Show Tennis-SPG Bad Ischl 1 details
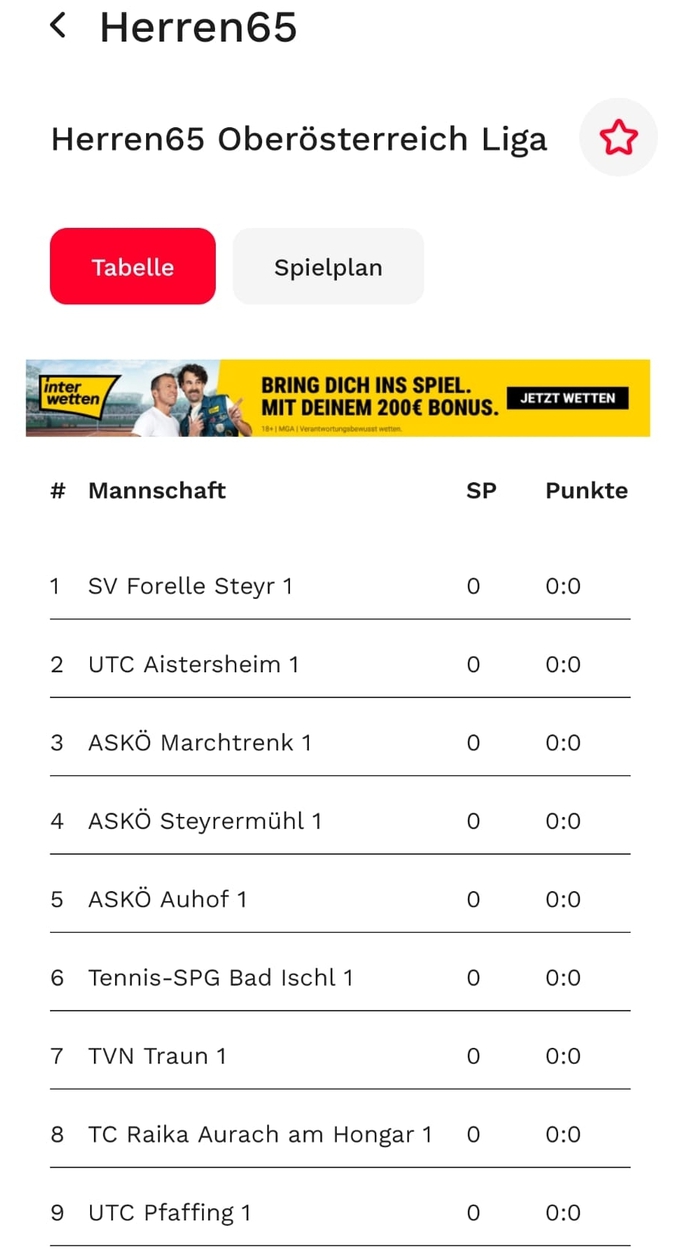The width and height of the screenshot is (689, 1250). [220, 977]
